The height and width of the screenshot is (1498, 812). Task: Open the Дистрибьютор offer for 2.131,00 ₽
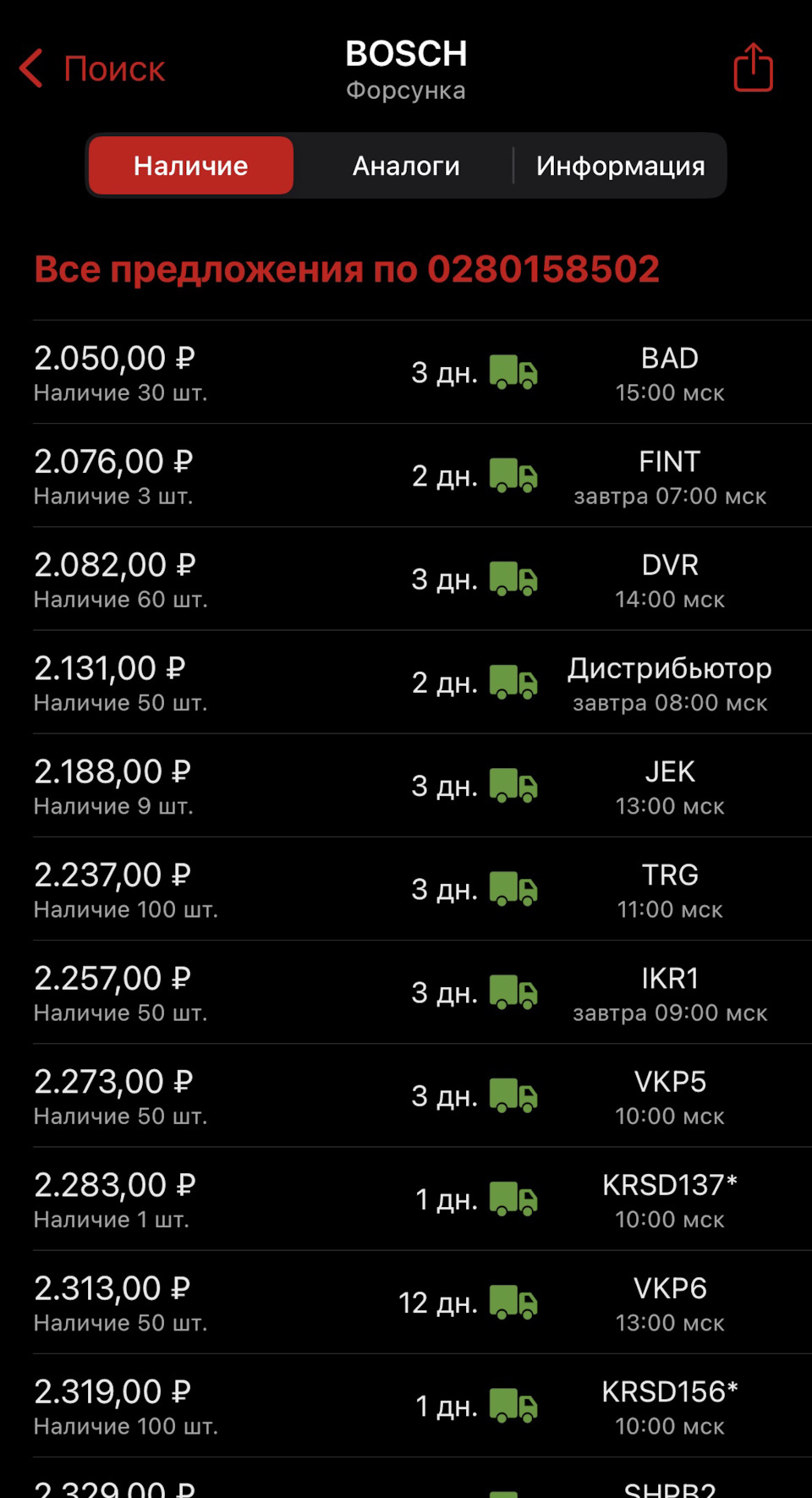[x=406, y=683]
